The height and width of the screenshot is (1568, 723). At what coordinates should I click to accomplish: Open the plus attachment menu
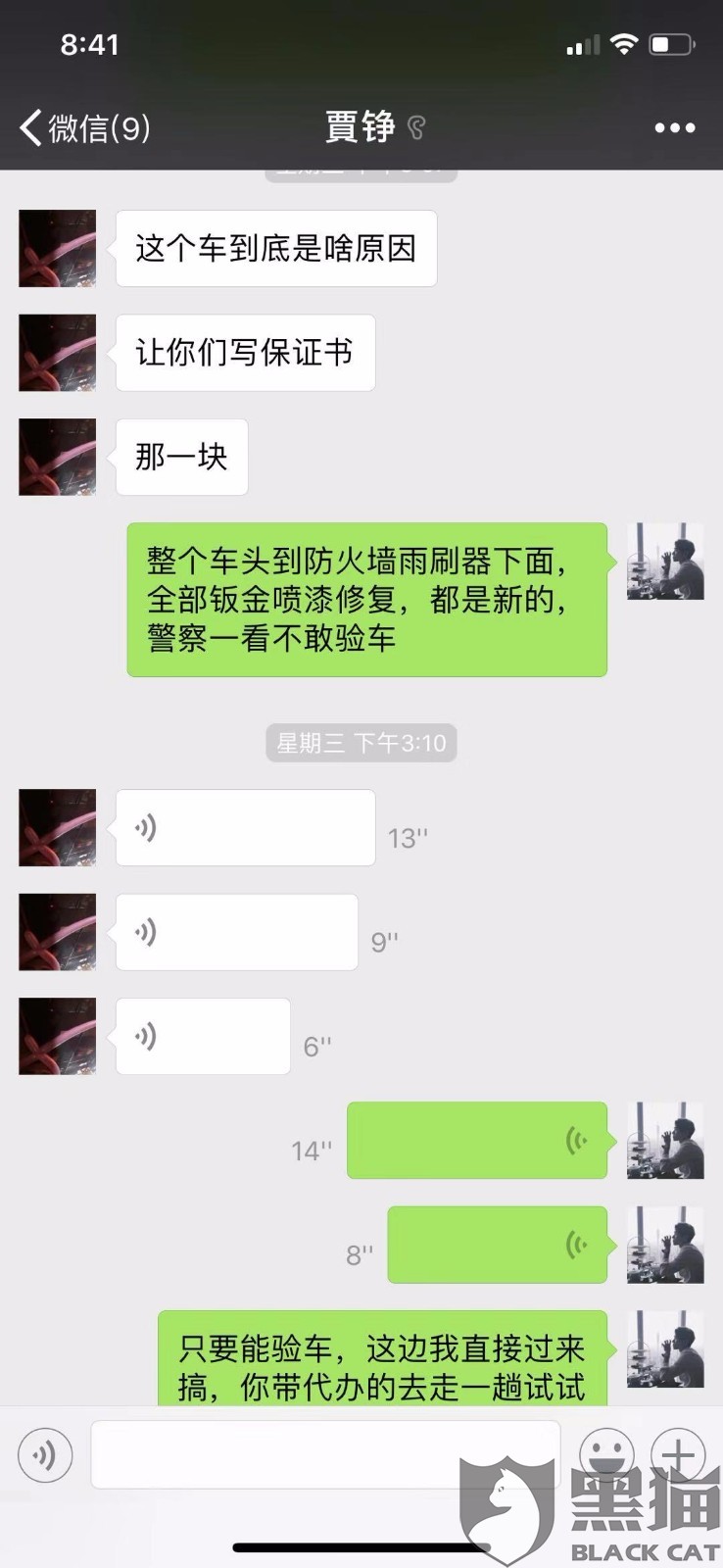(678, 1454)
